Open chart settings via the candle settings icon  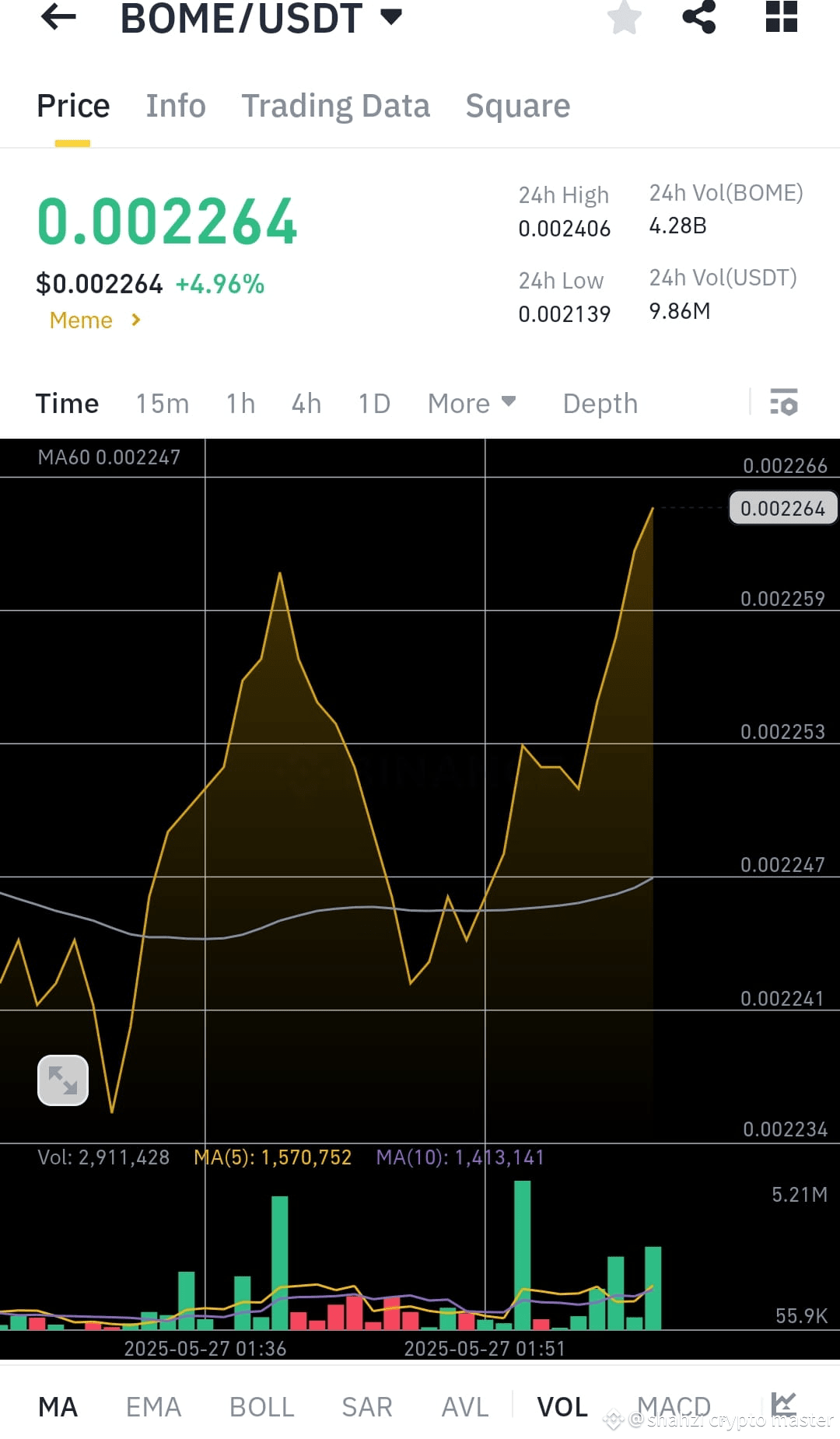tap(785, 403)
